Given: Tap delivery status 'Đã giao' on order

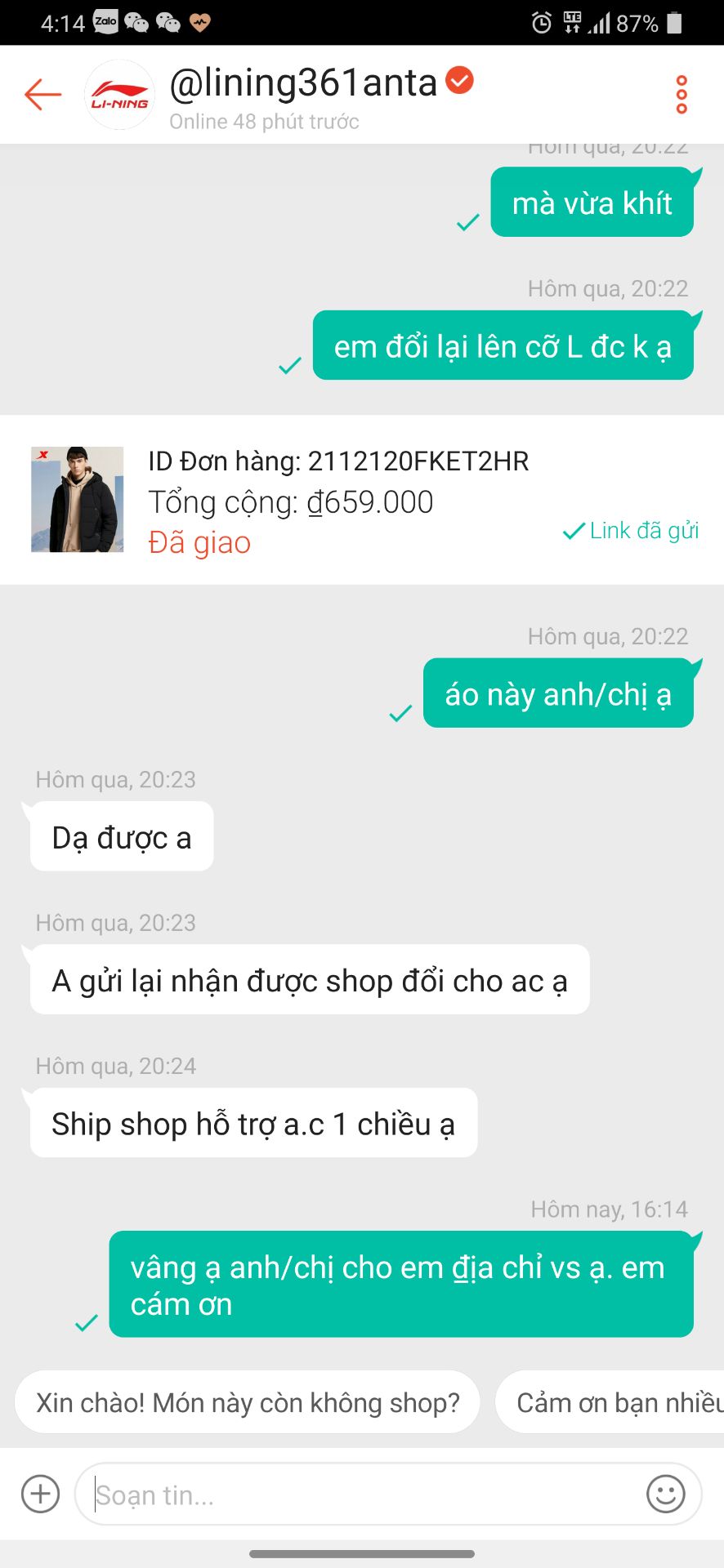Looking at the screenshot, I should pos(199,542).
